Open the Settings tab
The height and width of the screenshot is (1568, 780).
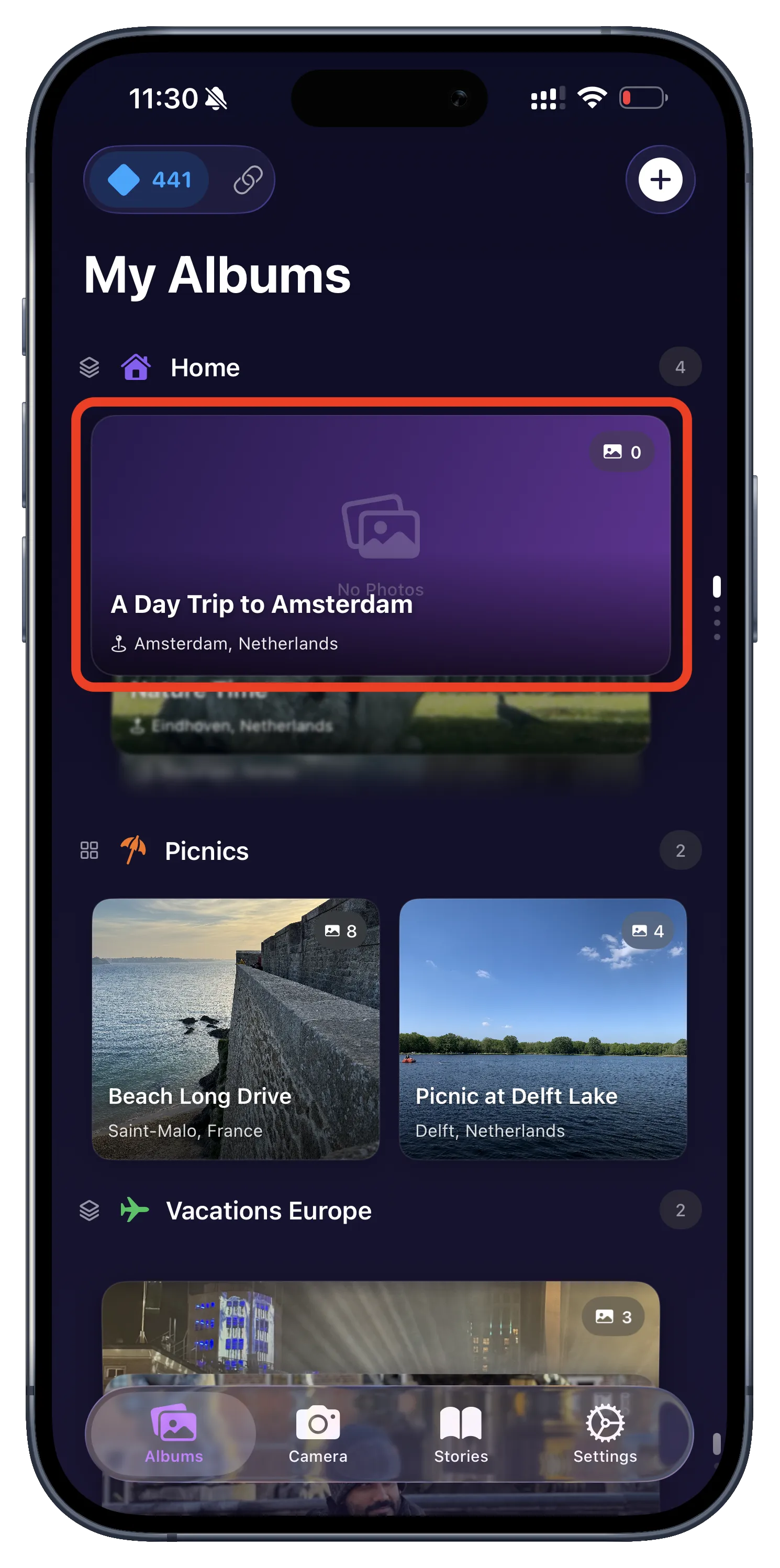tap(605, 1434)
